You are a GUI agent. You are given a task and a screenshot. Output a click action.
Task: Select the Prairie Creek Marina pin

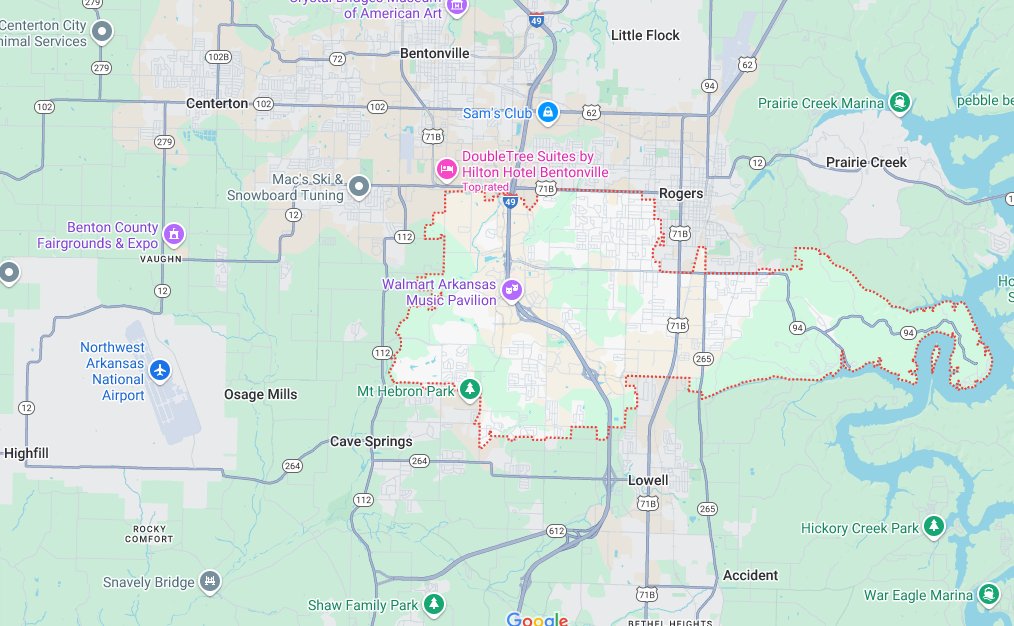[x=900, y=102]
